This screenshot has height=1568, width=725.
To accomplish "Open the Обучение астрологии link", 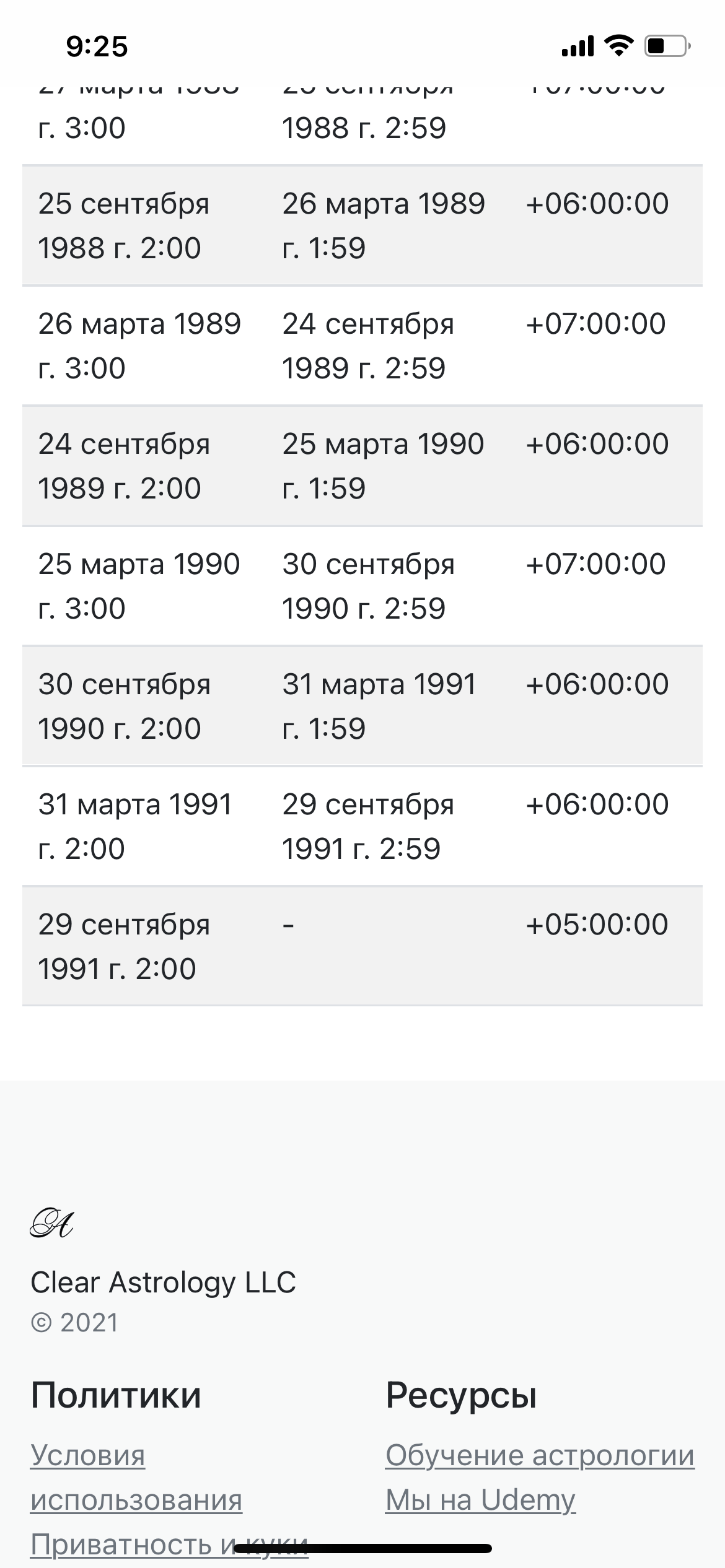I will [x=540, y=1455].
